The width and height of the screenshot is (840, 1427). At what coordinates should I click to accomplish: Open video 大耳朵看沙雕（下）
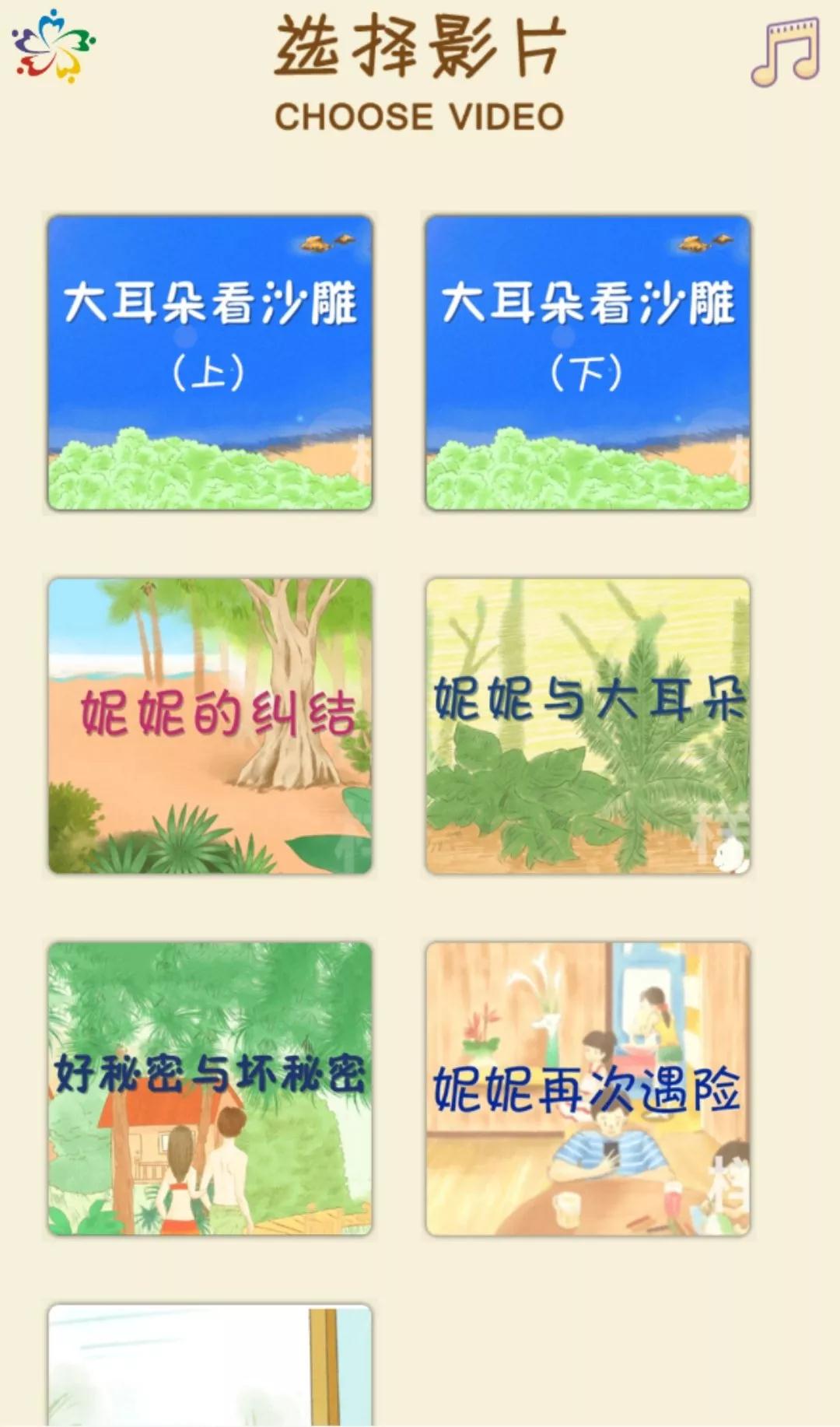coord(588,363)
